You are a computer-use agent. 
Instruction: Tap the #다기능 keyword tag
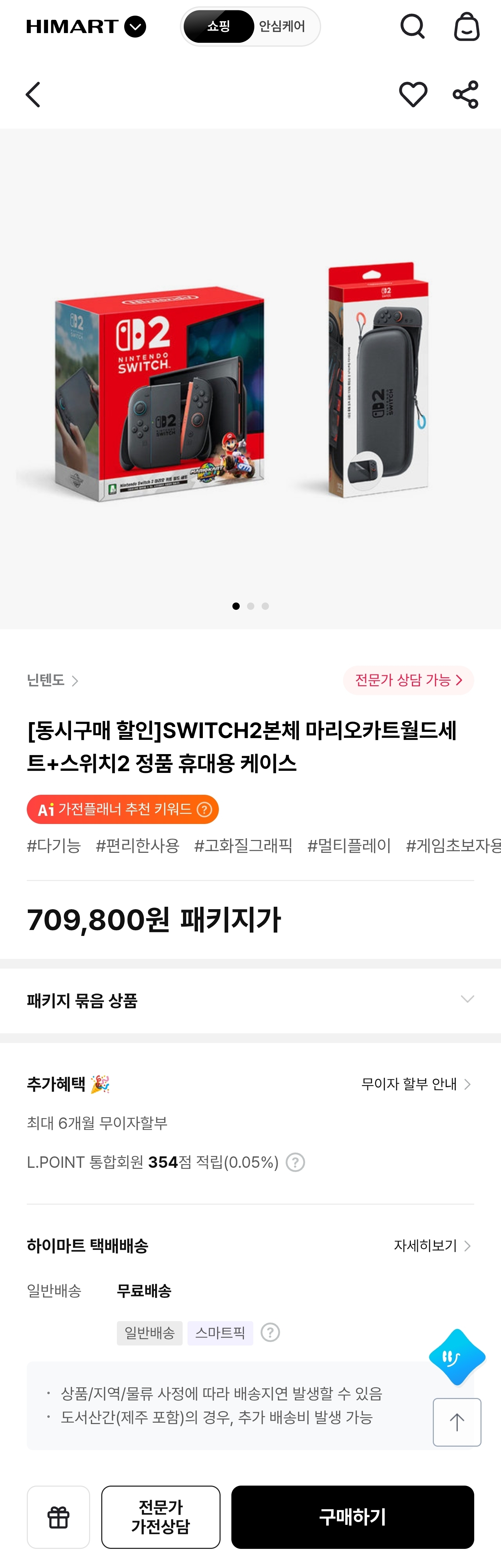pos(54,846)
